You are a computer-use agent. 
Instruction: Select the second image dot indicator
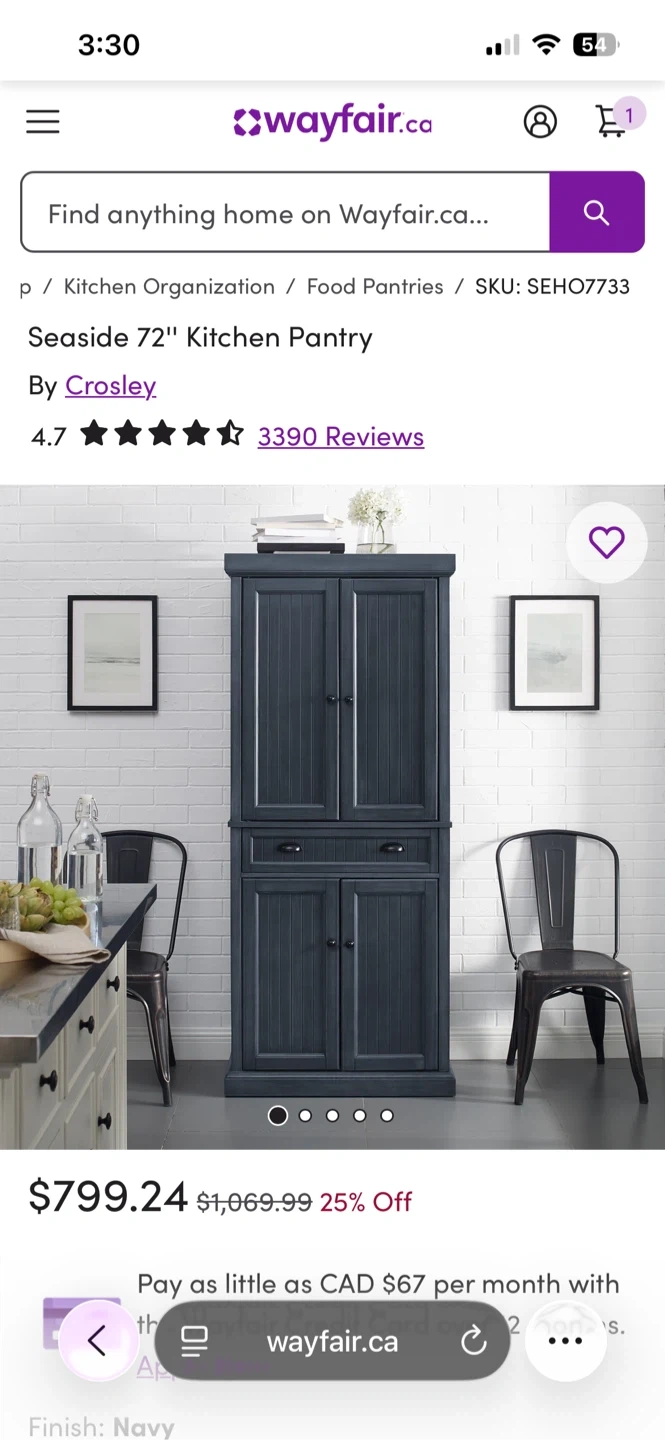click(x=305, y=1115)
